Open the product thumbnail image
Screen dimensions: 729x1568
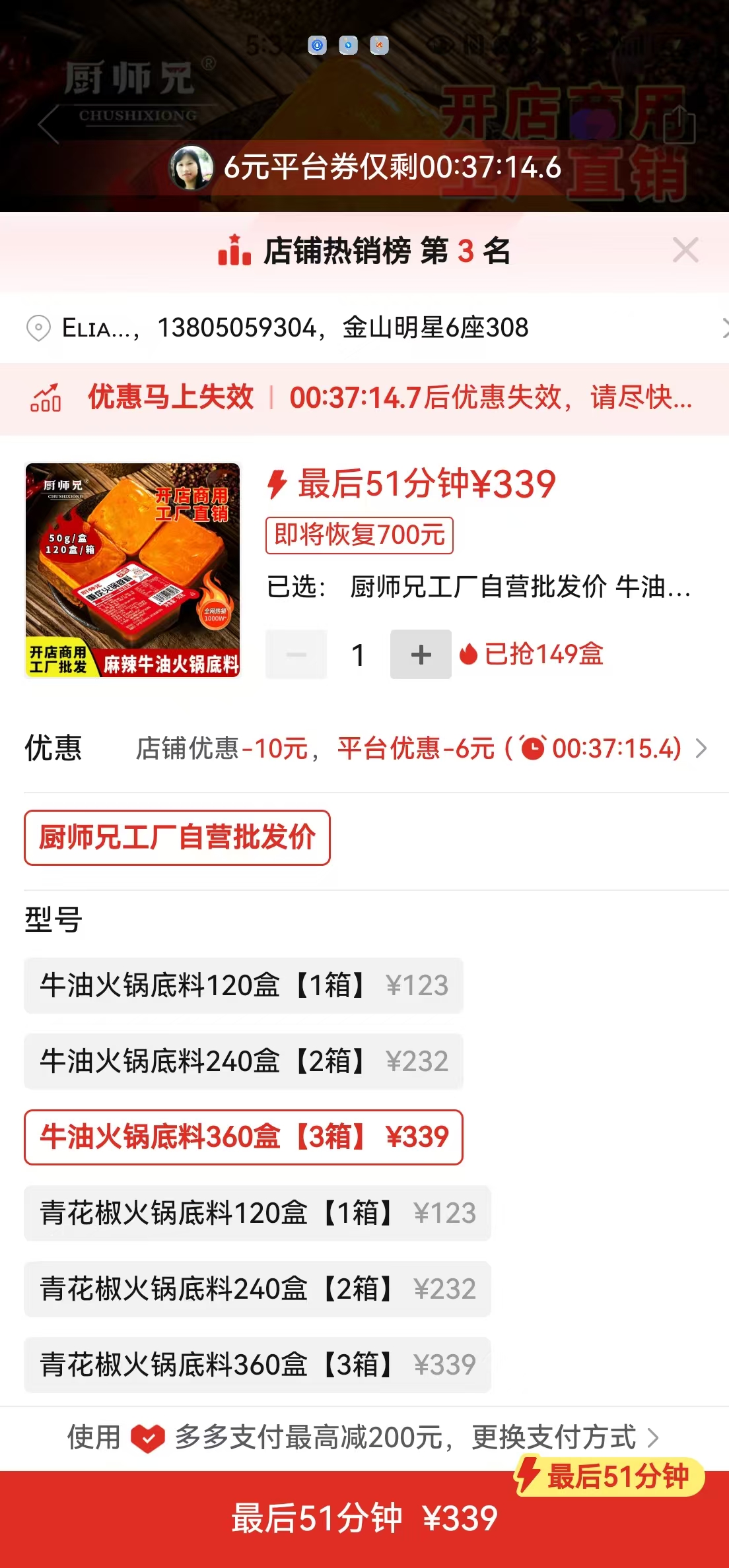click(133, 570)
